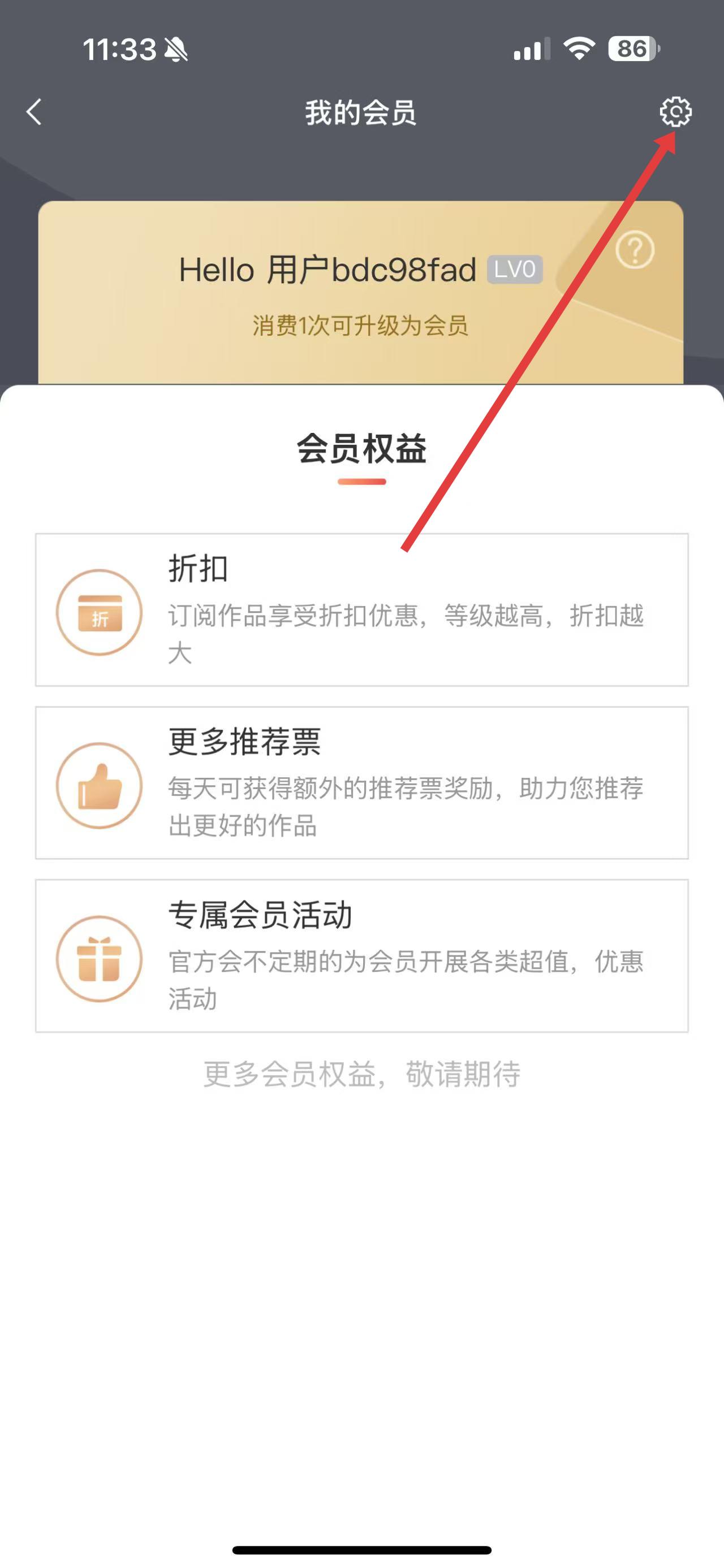
Task: Tap the question mark help icon
Action: pos(635,250)
